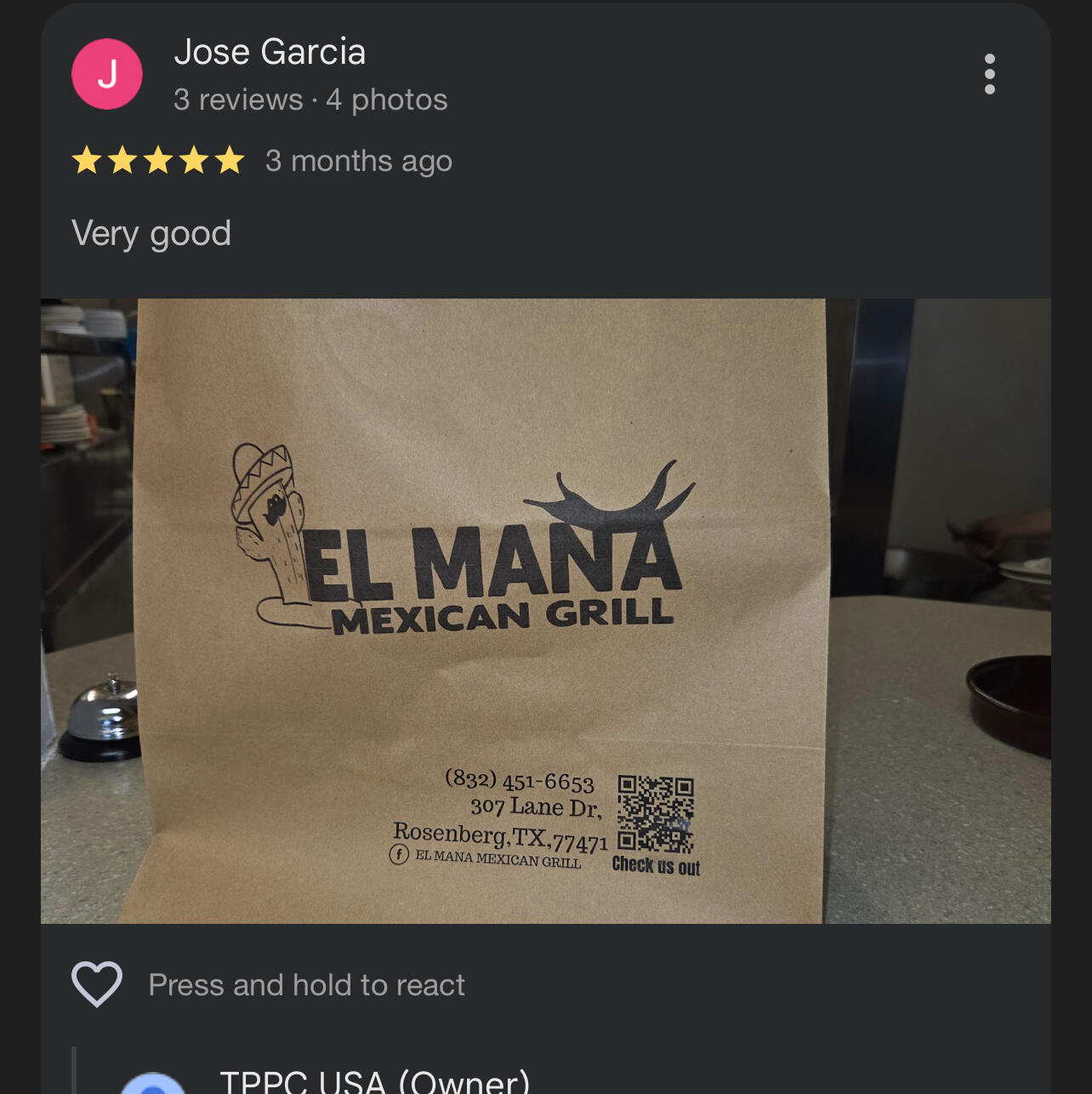1092x1094 pixels.
Task: Open Jose Garcia's reviewer profile
Action: [269, 53]
